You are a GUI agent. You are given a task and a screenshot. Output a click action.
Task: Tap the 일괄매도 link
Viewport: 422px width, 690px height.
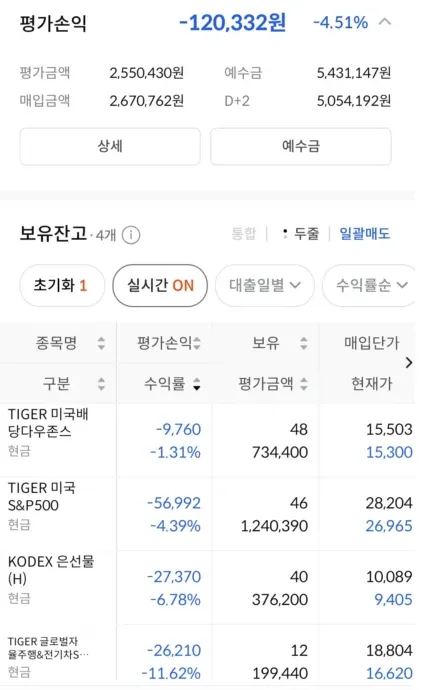pos(365,233)
